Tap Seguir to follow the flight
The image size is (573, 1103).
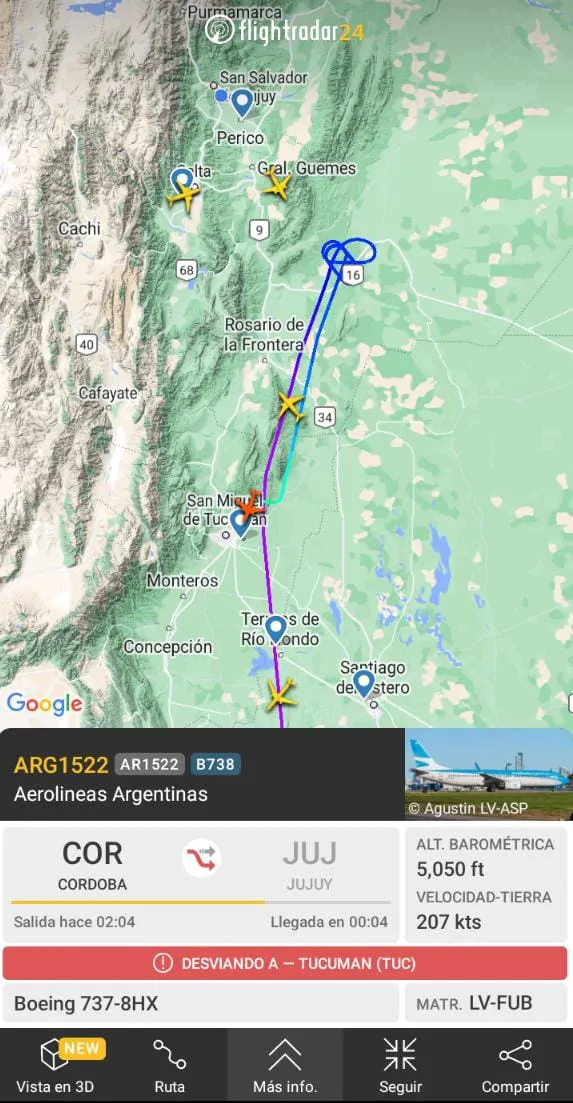click(400, 1065)
